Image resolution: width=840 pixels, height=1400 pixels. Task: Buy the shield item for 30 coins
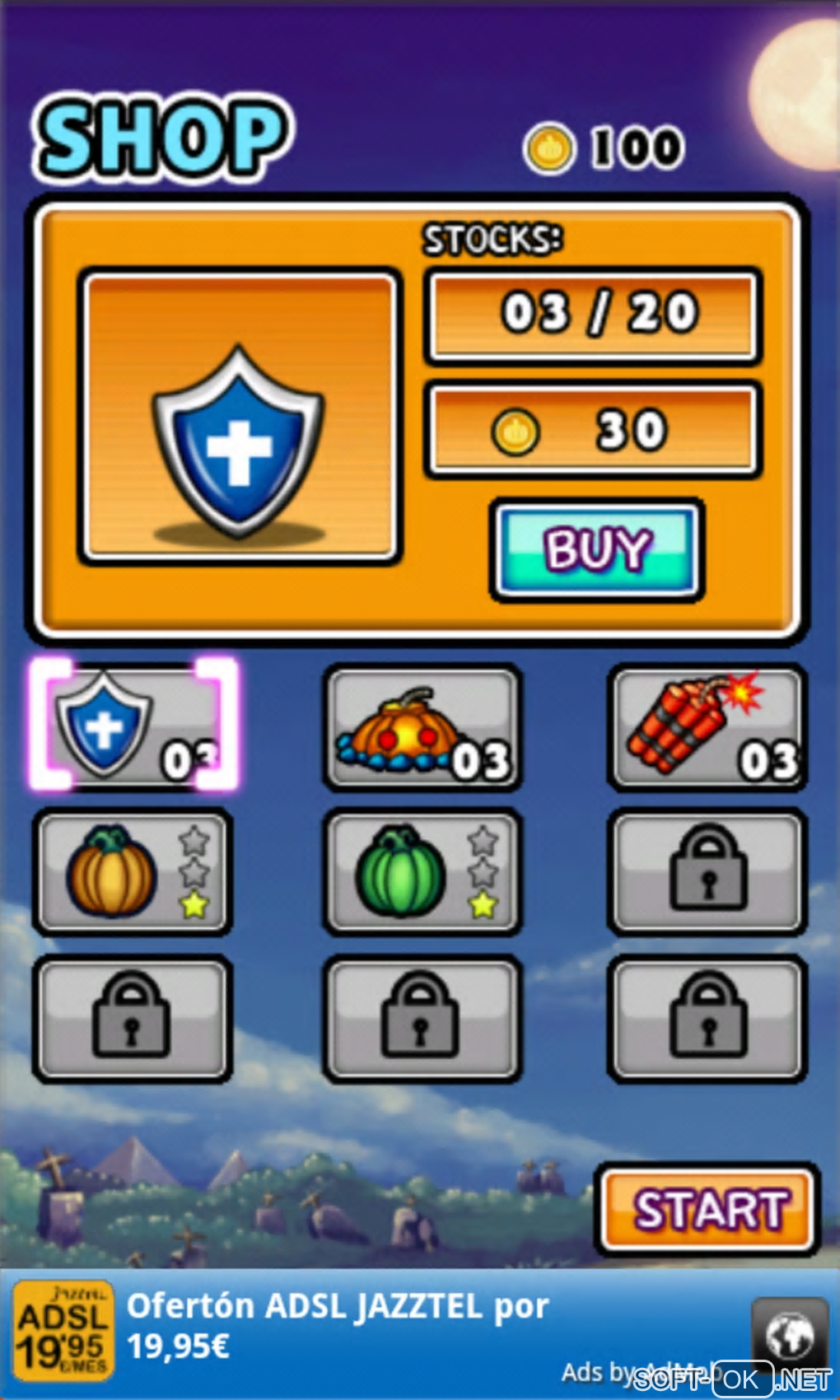[596, 549]
